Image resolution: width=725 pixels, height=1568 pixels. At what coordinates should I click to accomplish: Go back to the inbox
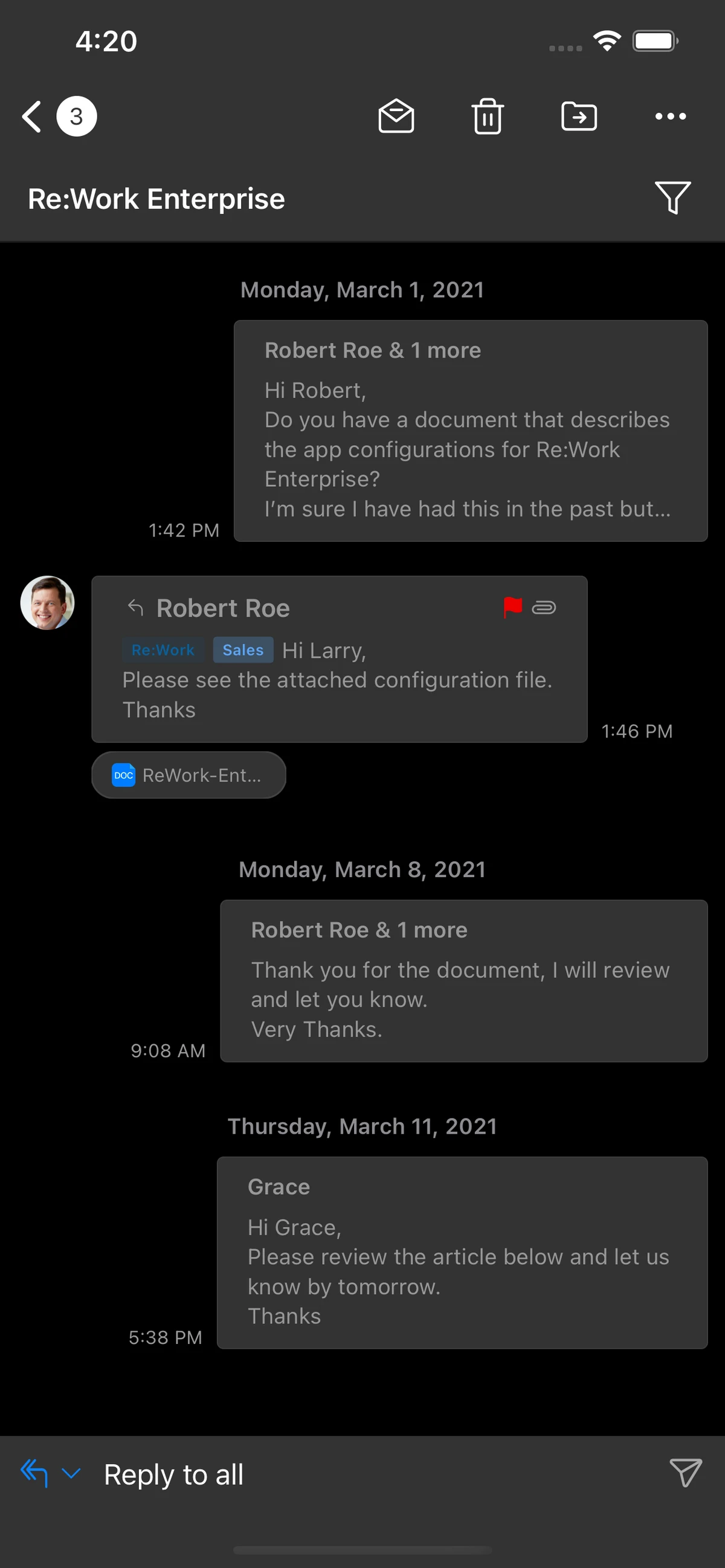click(x=32, y=116)
